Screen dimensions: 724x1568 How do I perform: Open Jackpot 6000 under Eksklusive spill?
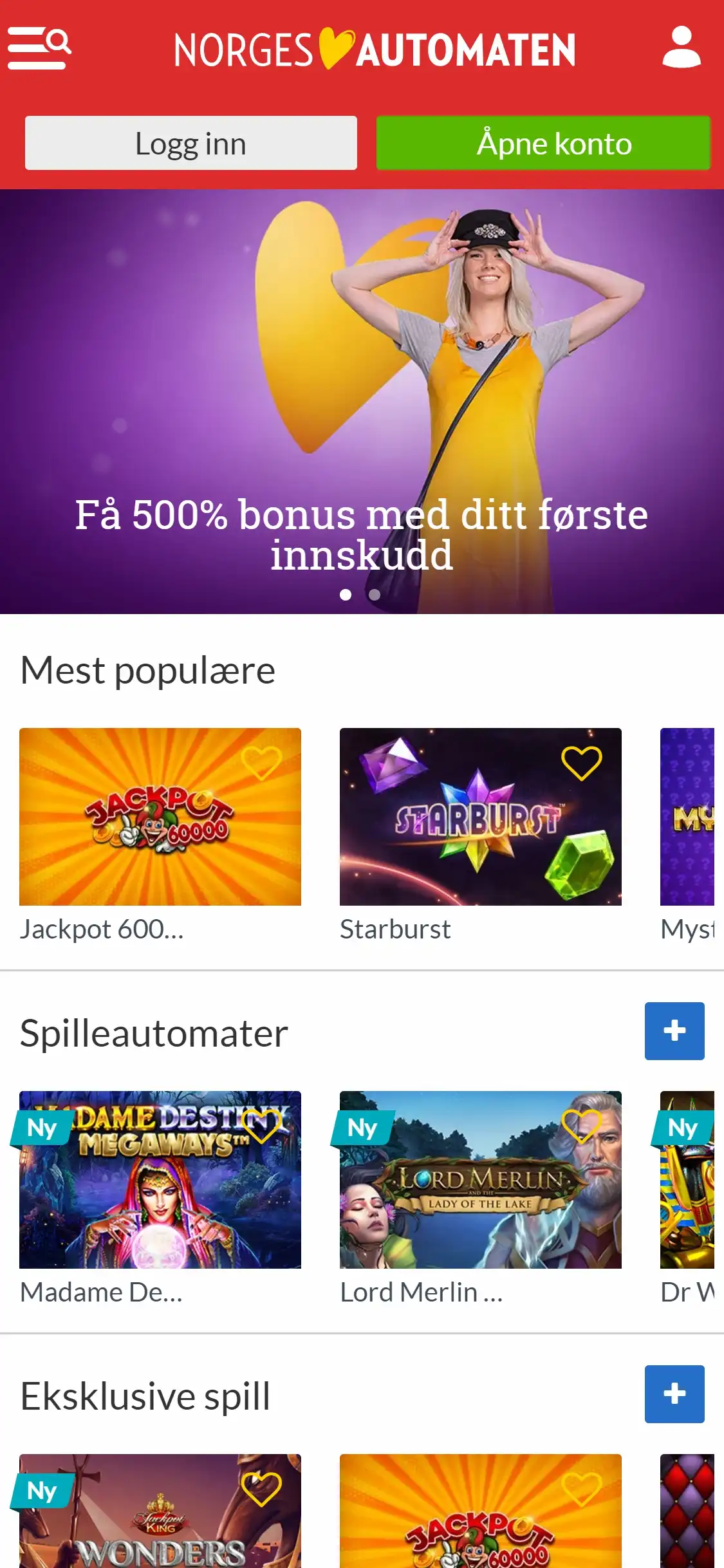(x=480, y=1526)
